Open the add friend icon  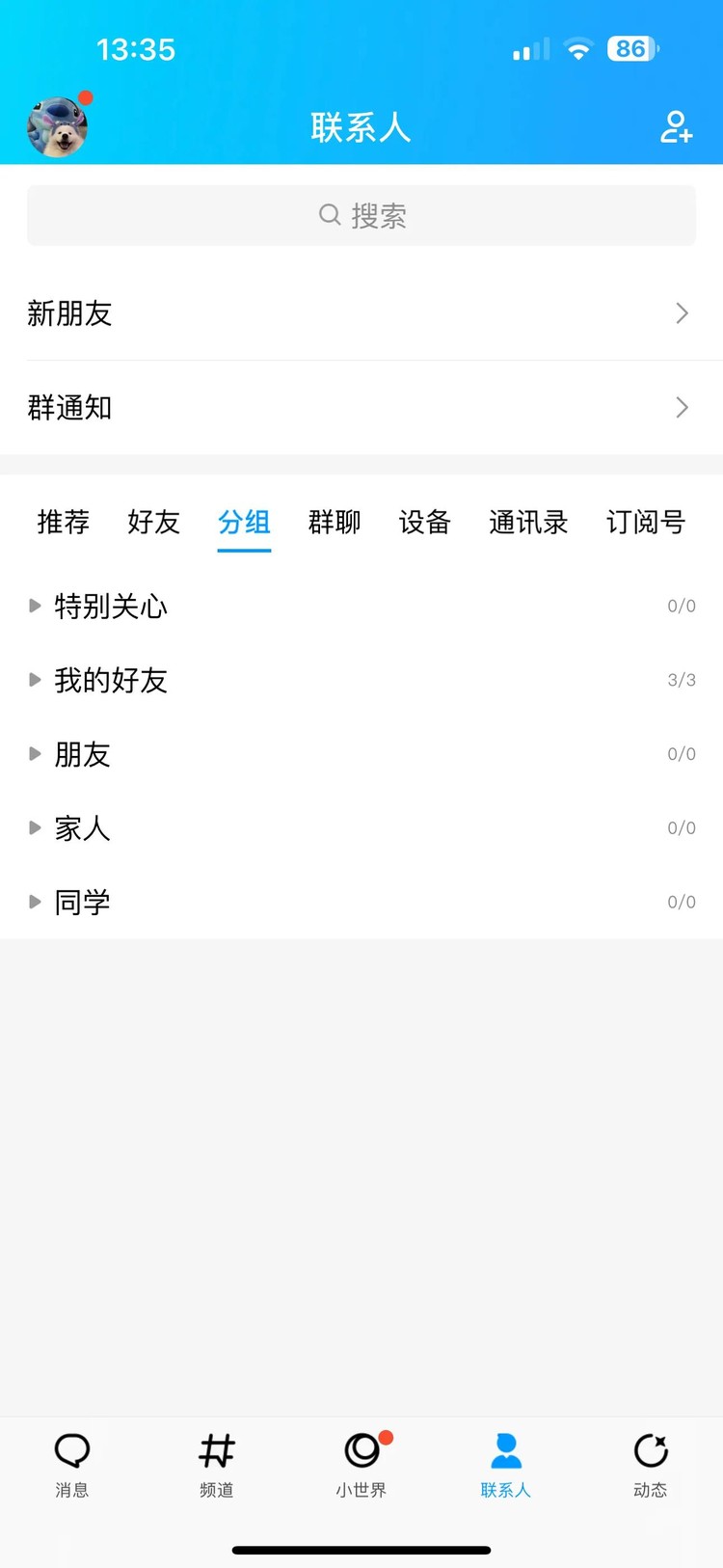tap(676, 128)
